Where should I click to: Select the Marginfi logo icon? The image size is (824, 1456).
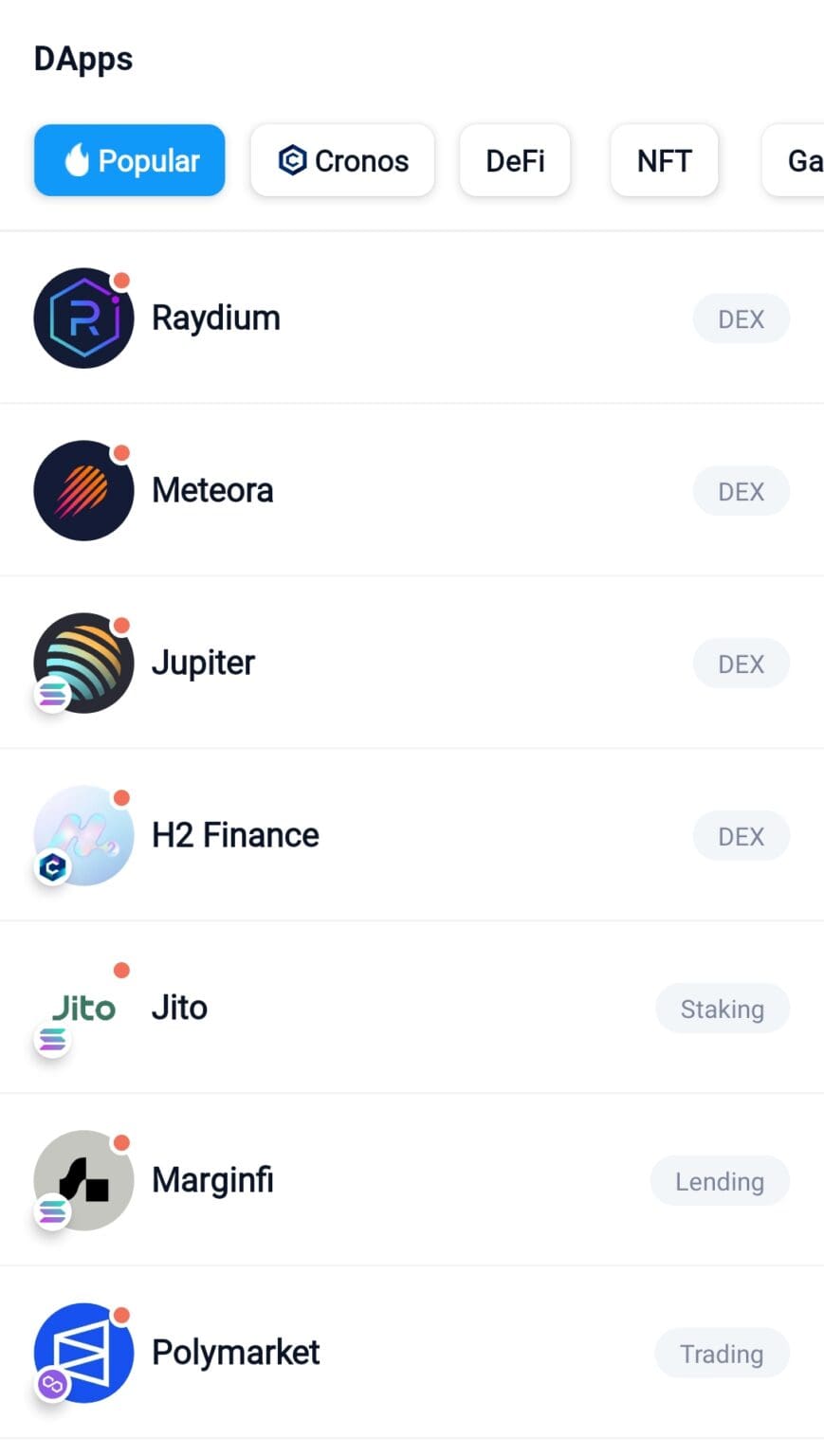click(83, 1180)
